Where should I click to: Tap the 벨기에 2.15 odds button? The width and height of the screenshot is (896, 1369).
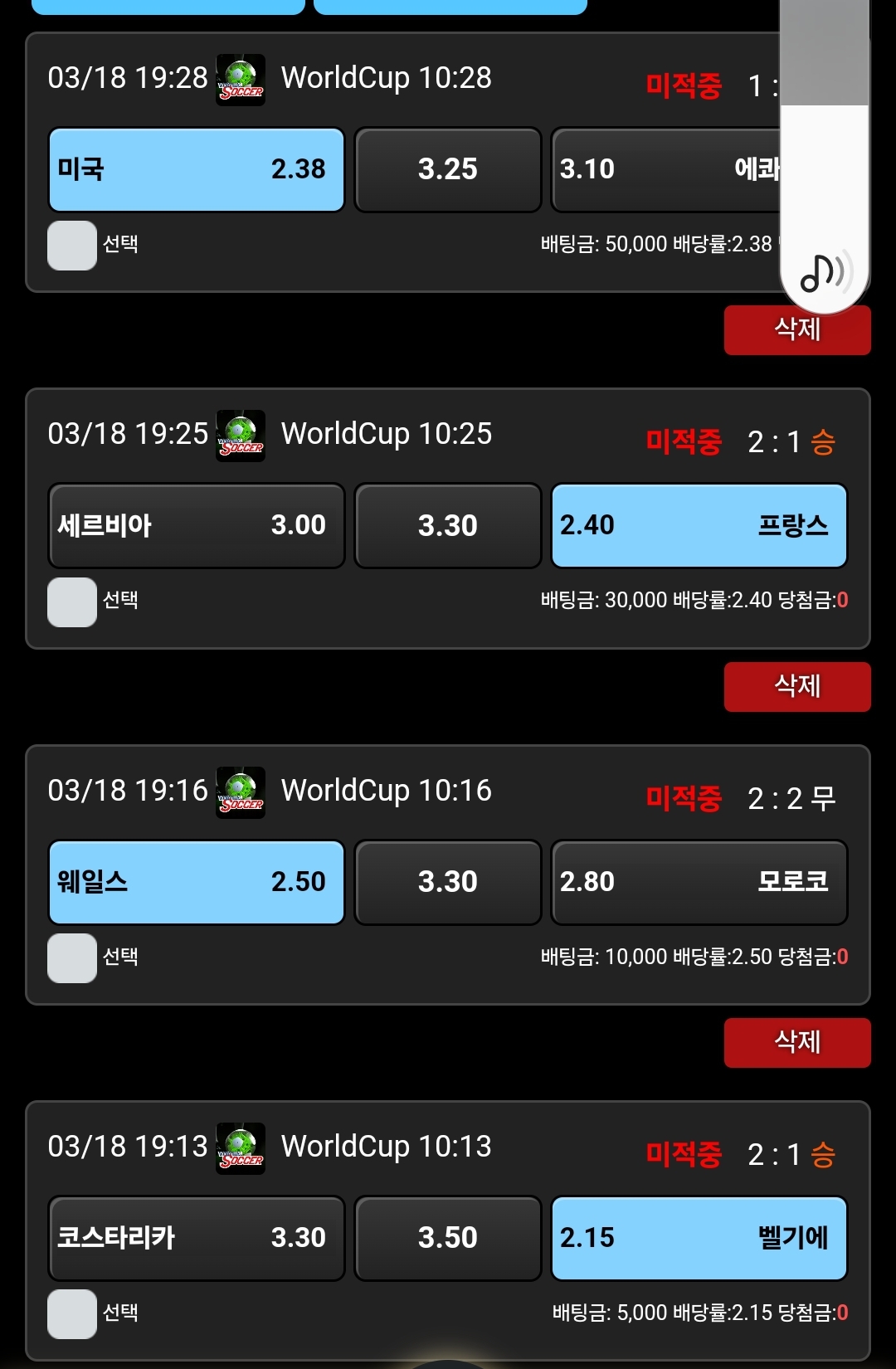699,1238
